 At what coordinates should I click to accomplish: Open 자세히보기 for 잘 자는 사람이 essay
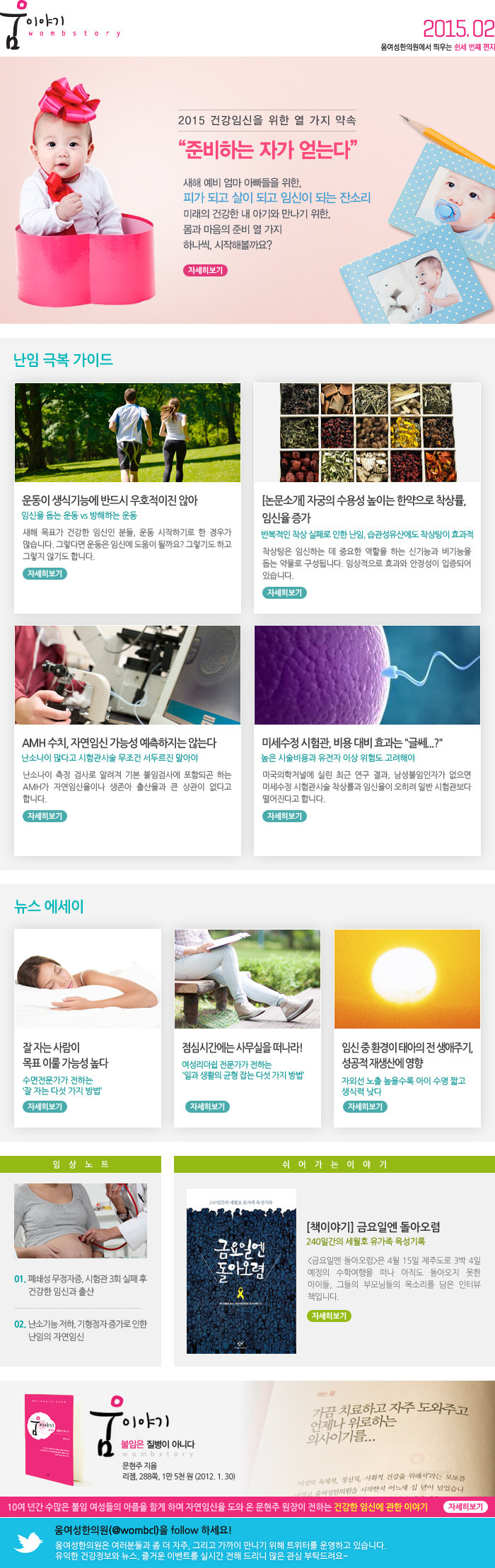click(45, 1106)
